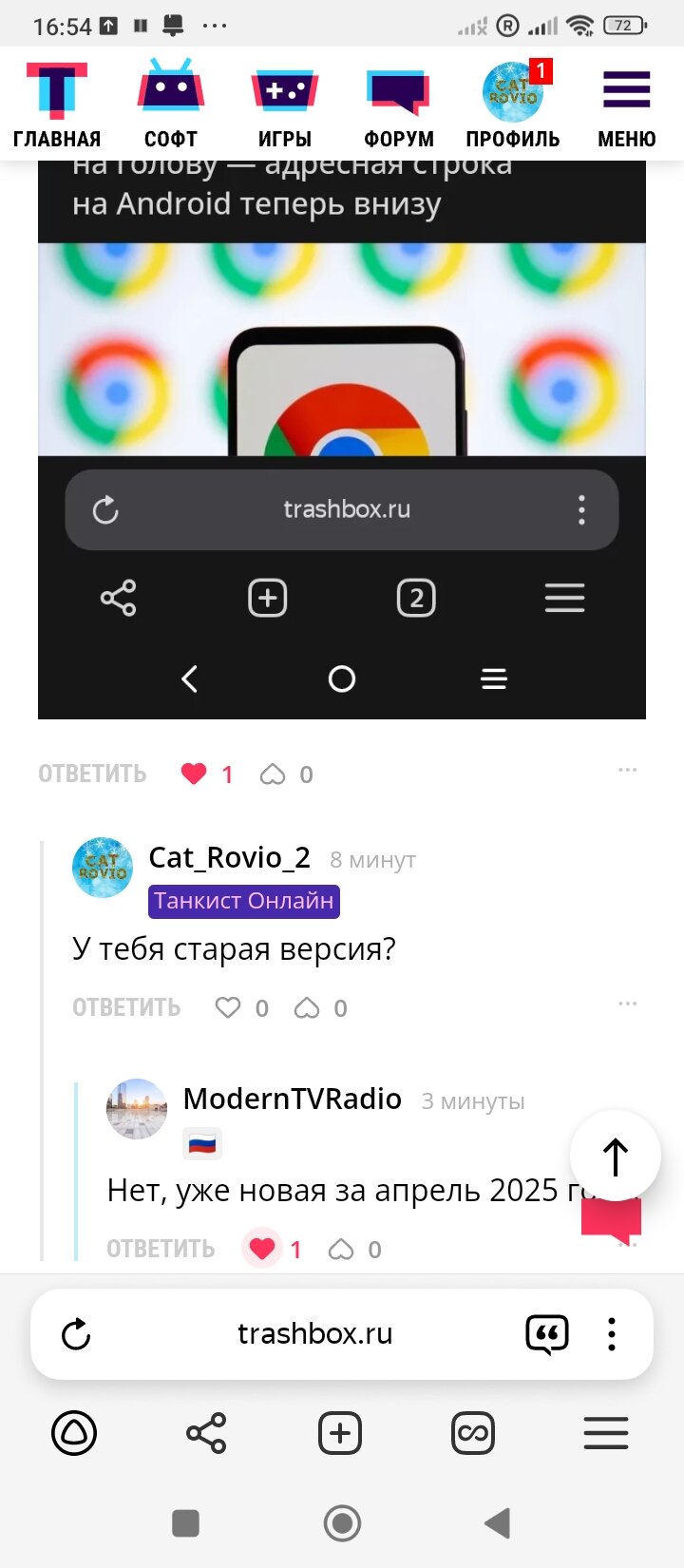Open the quote icon in the address bar
Image resolution: width=684 pixels, height=1568 pixels.
point(547,1334)
